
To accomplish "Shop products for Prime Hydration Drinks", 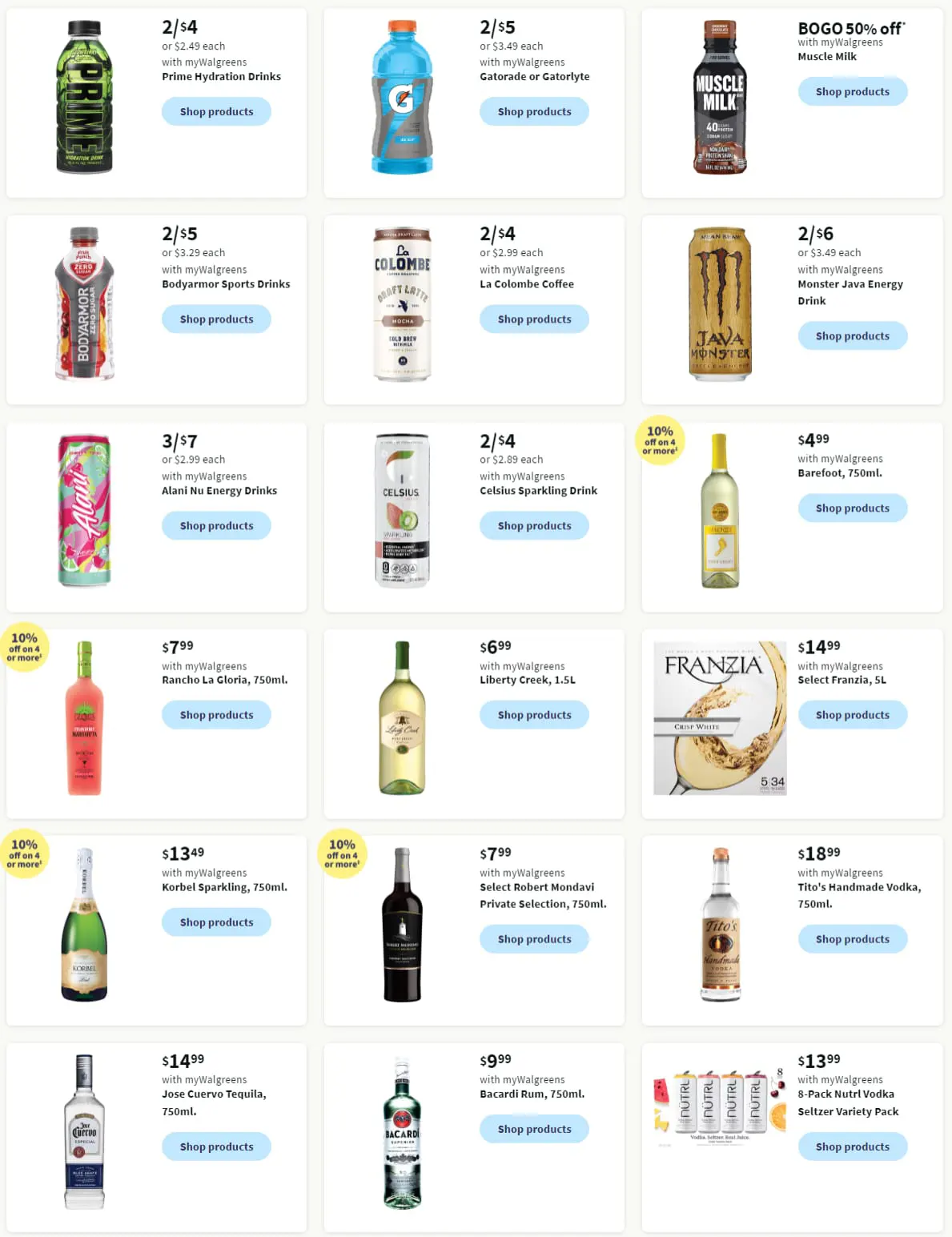I will [216, 111].
